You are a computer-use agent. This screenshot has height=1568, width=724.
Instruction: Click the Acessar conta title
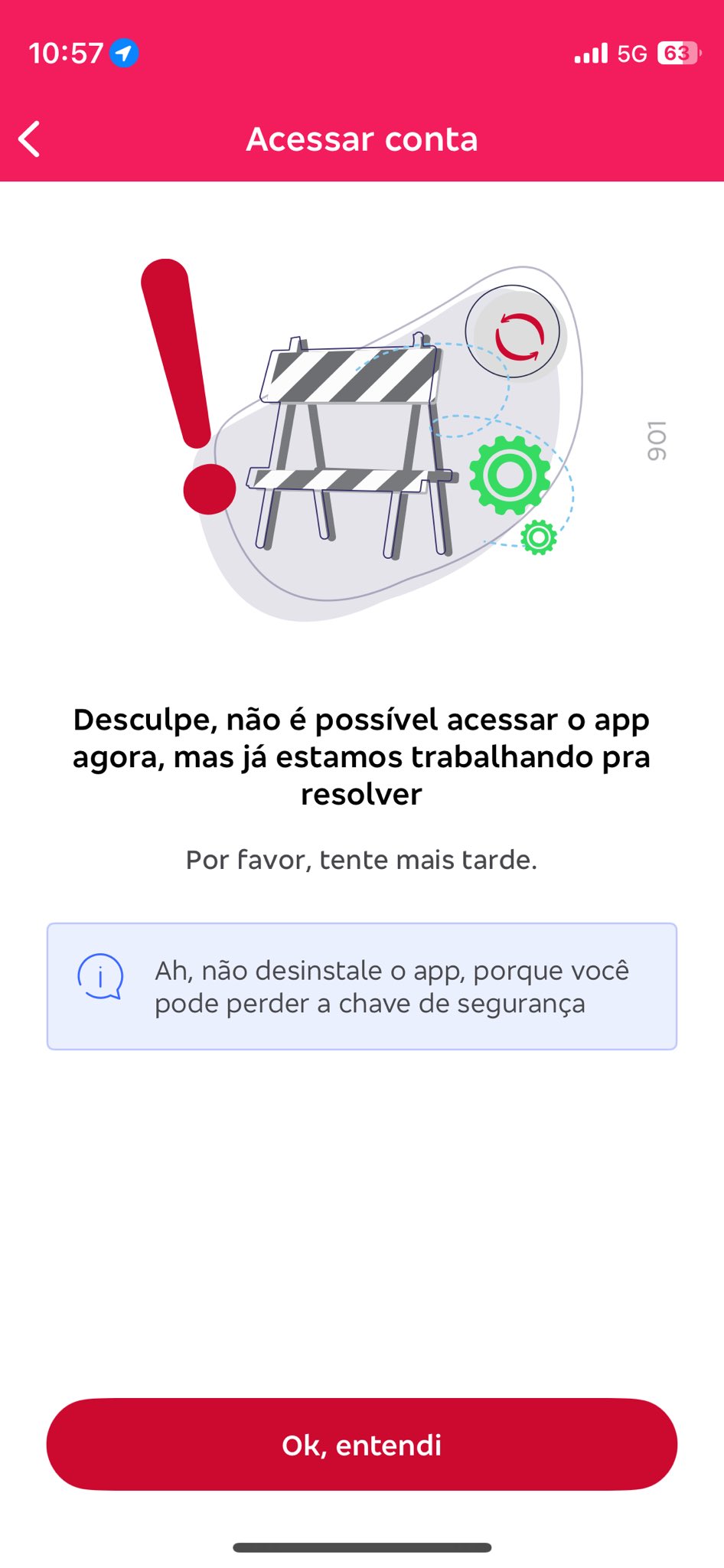(x=362, y=140)
